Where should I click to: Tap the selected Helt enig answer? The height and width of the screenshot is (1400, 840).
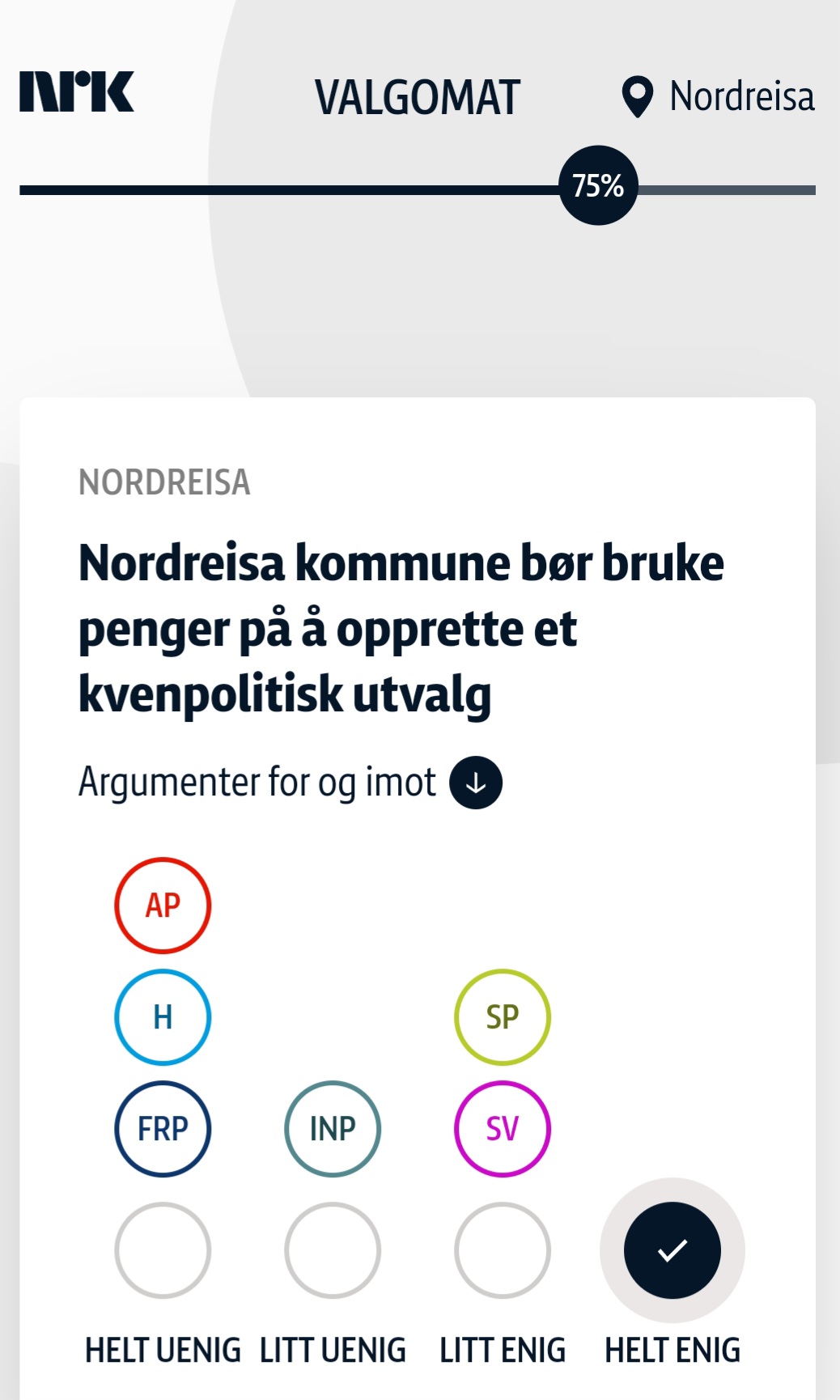672,1250
